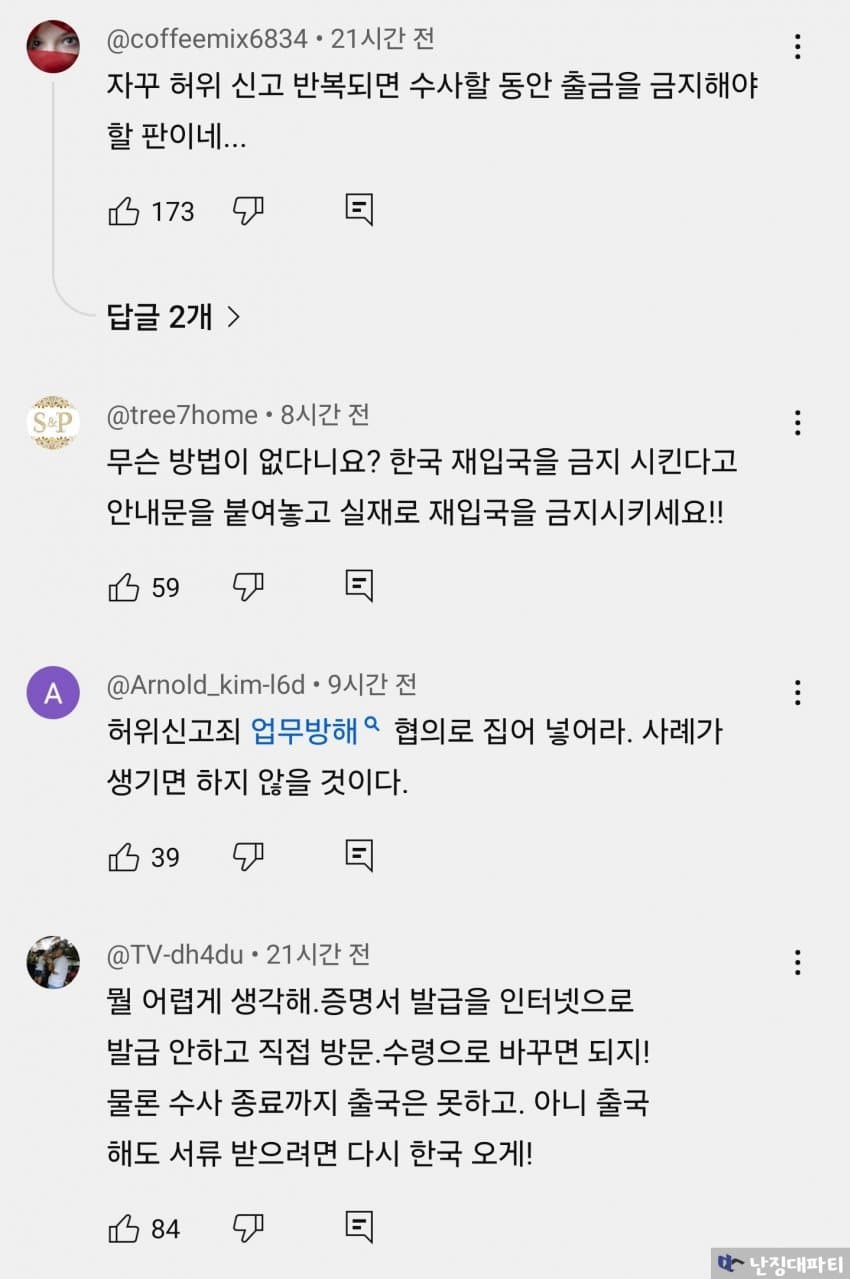
Task: Reply to @coffeemix6834's comment
Action: coord(359,209)
